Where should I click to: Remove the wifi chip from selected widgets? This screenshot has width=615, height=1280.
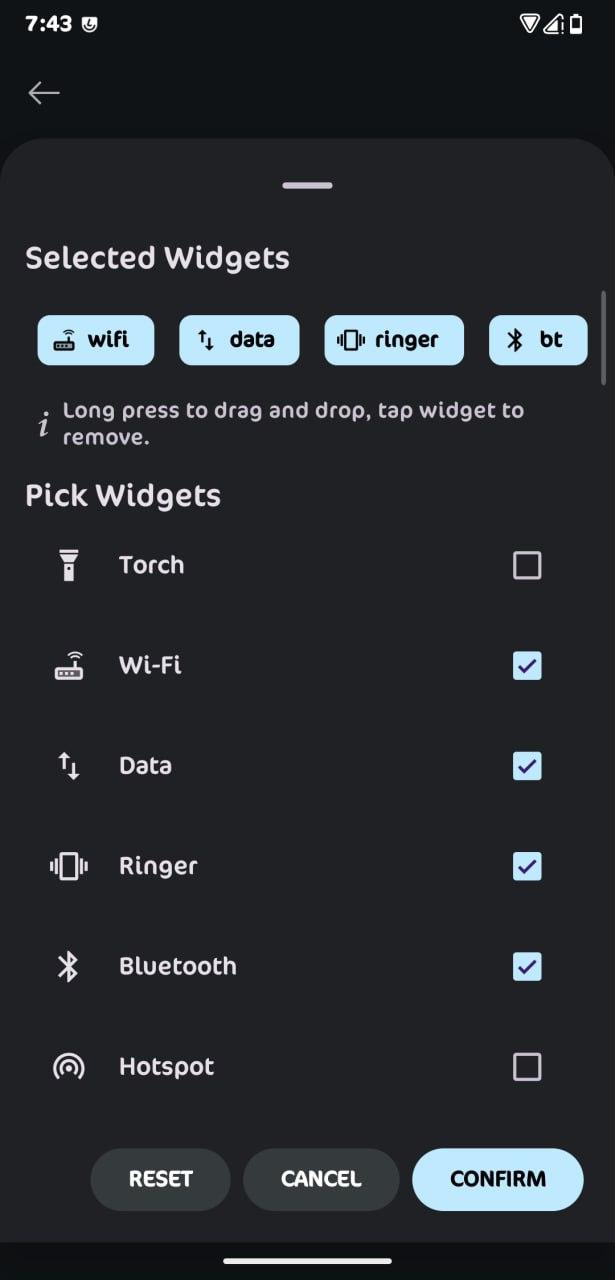[x=96, y=340]
